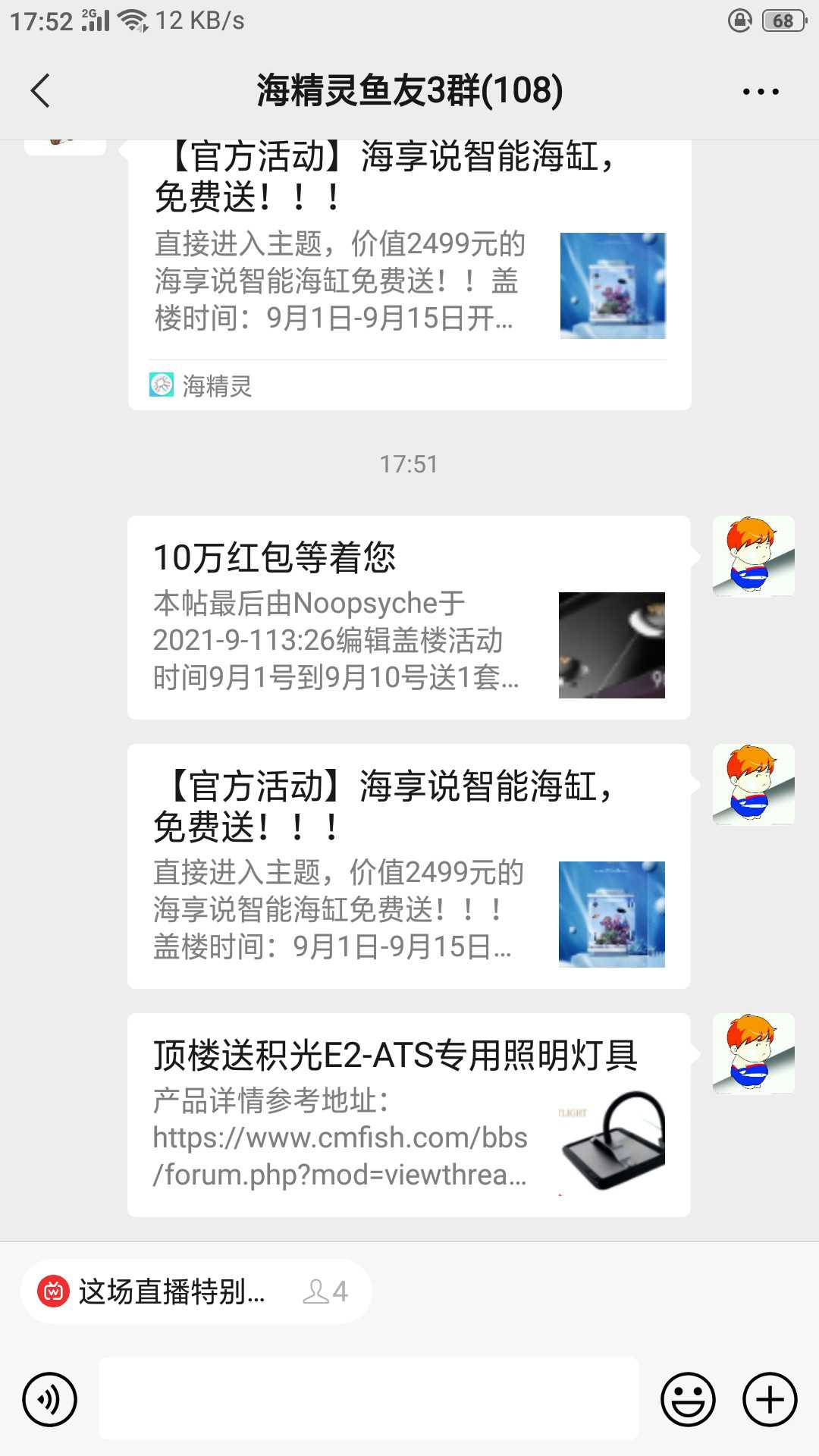Screen dimensions: 819x1456
Task: Open the 10万红包等着您 shared link
Action: [x=408, y=617]
